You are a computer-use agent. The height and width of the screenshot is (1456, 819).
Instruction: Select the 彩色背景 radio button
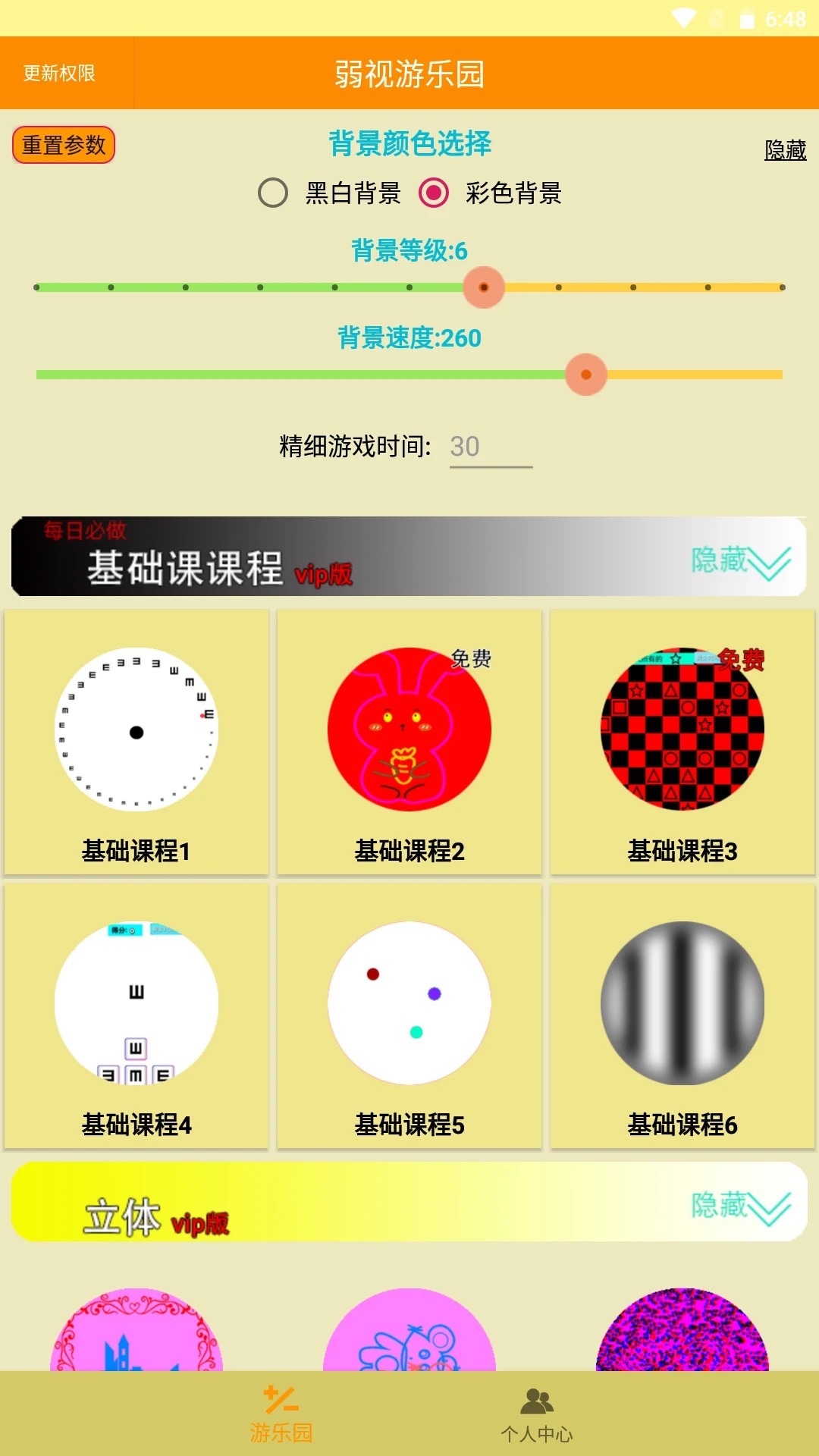(432, 195)
